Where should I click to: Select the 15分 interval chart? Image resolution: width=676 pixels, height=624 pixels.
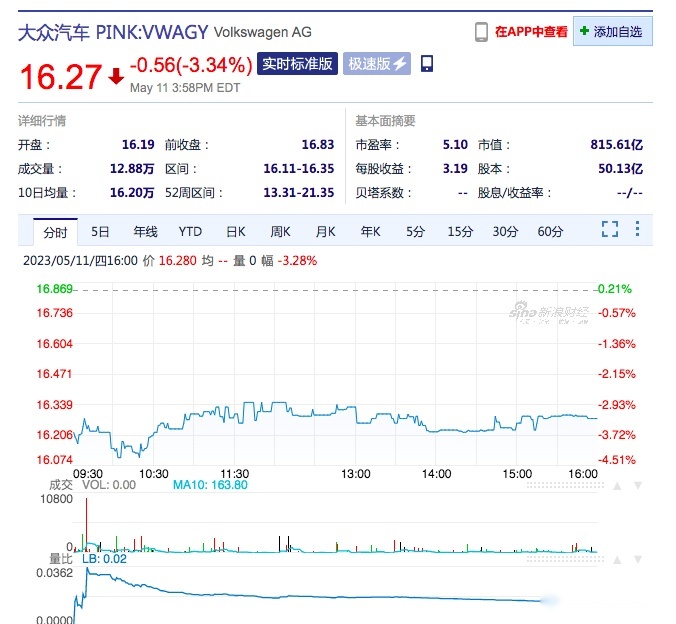click(x=460, y=232)
